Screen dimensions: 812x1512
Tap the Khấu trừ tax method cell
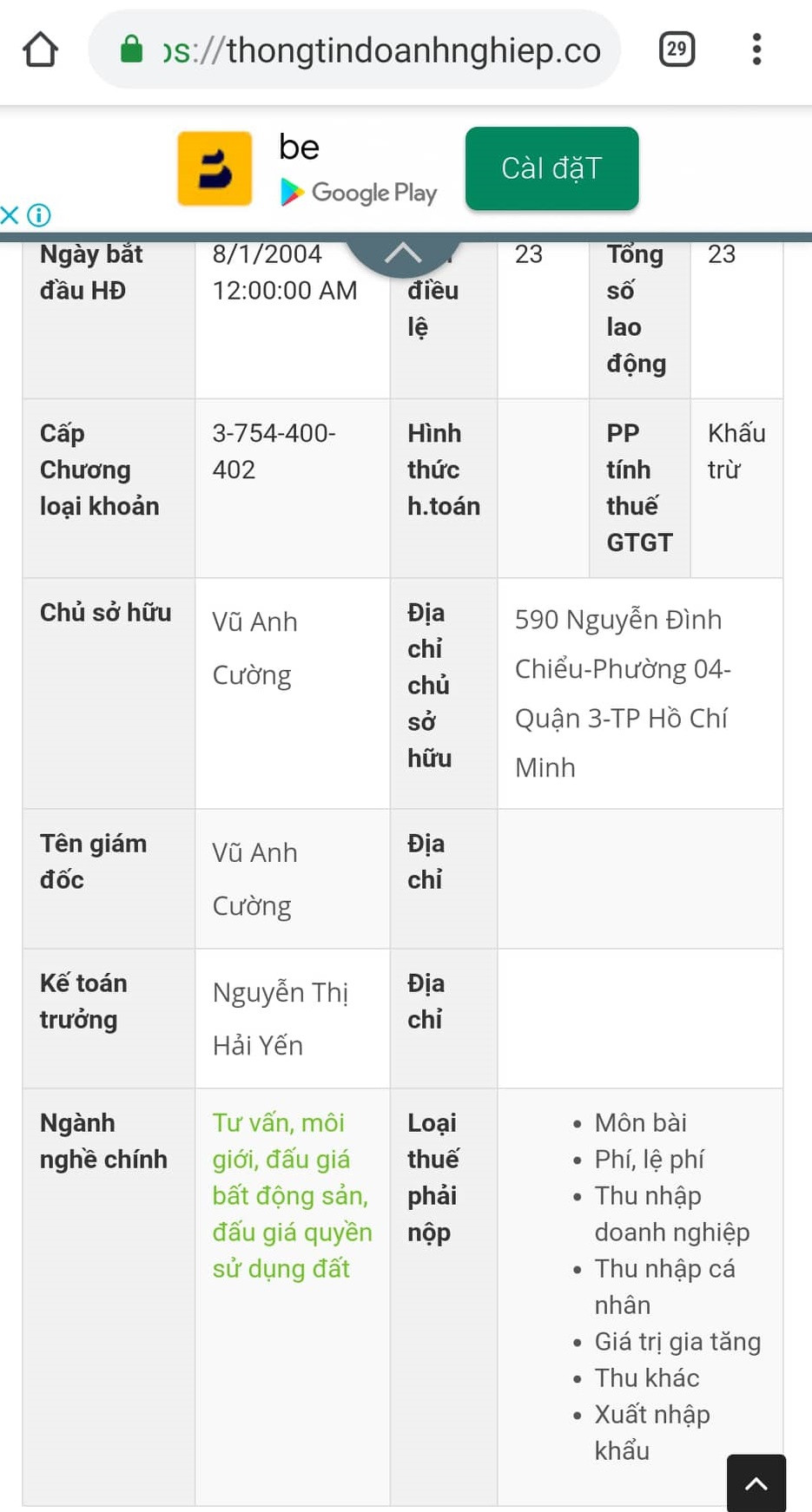(736, 451)
